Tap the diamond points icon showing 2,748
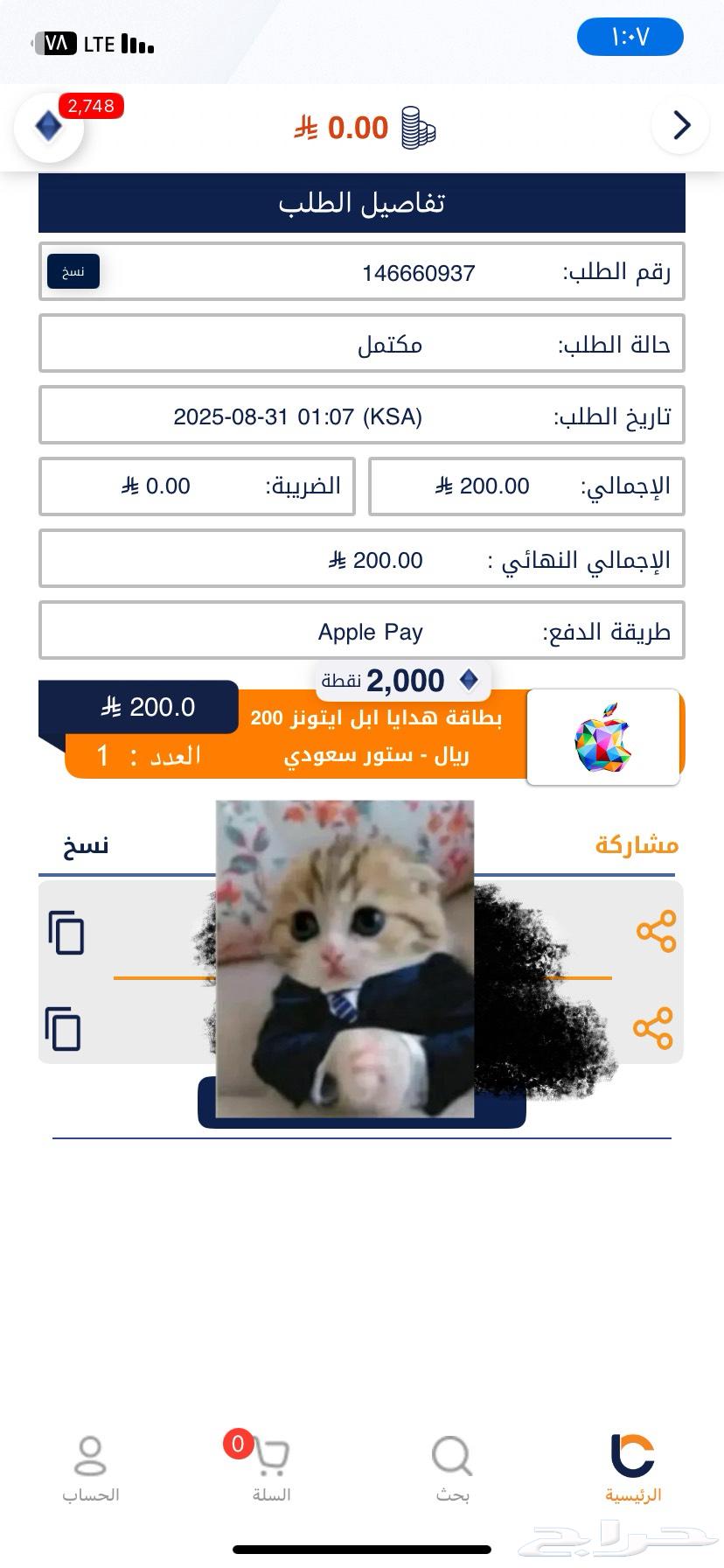 (48, 125)
